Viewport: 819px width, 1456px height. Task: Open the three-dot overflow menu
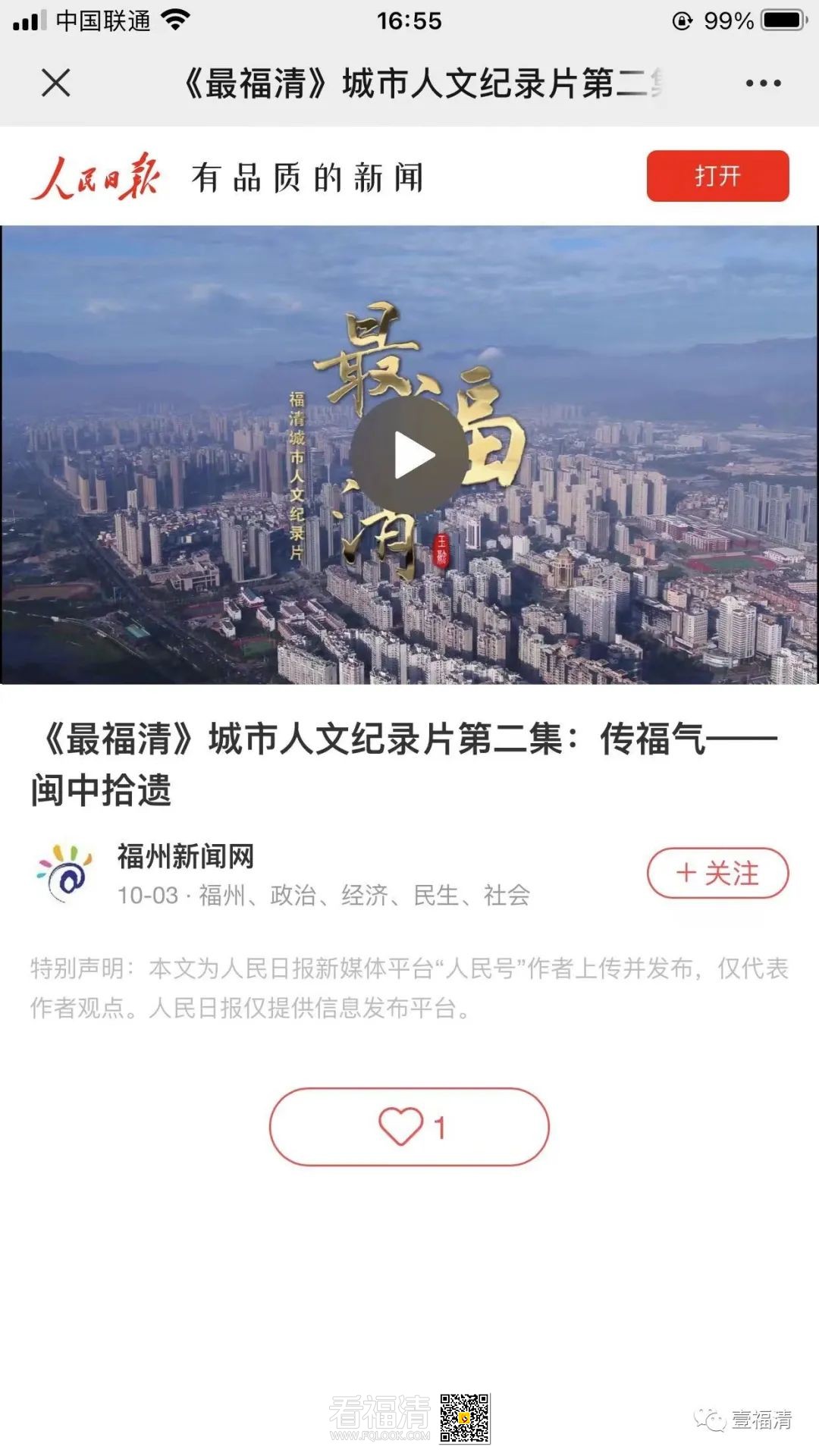[762, 83]
